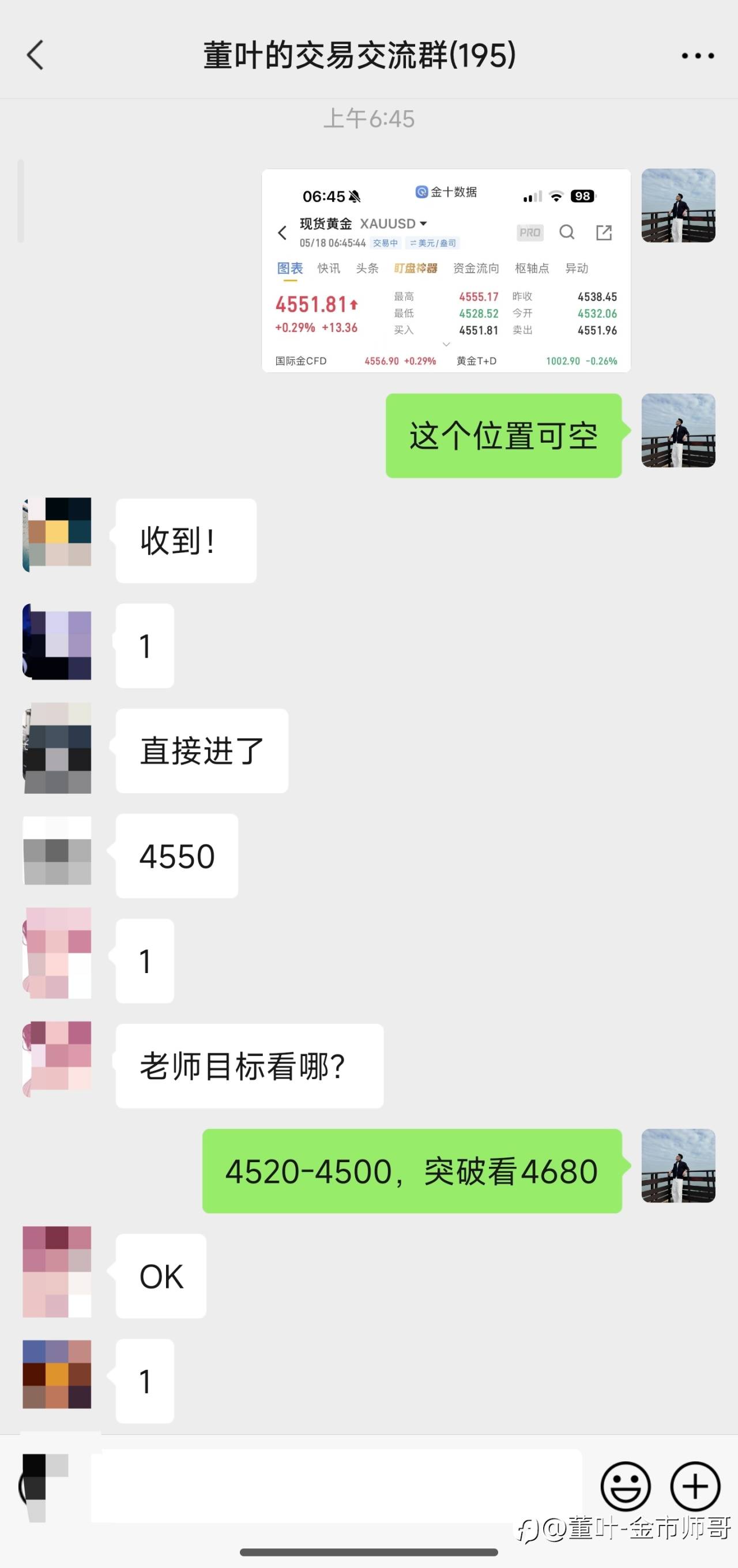Open avatar of the member who said 收到!
738x1568 pixels.
click(x=57, y=534)
